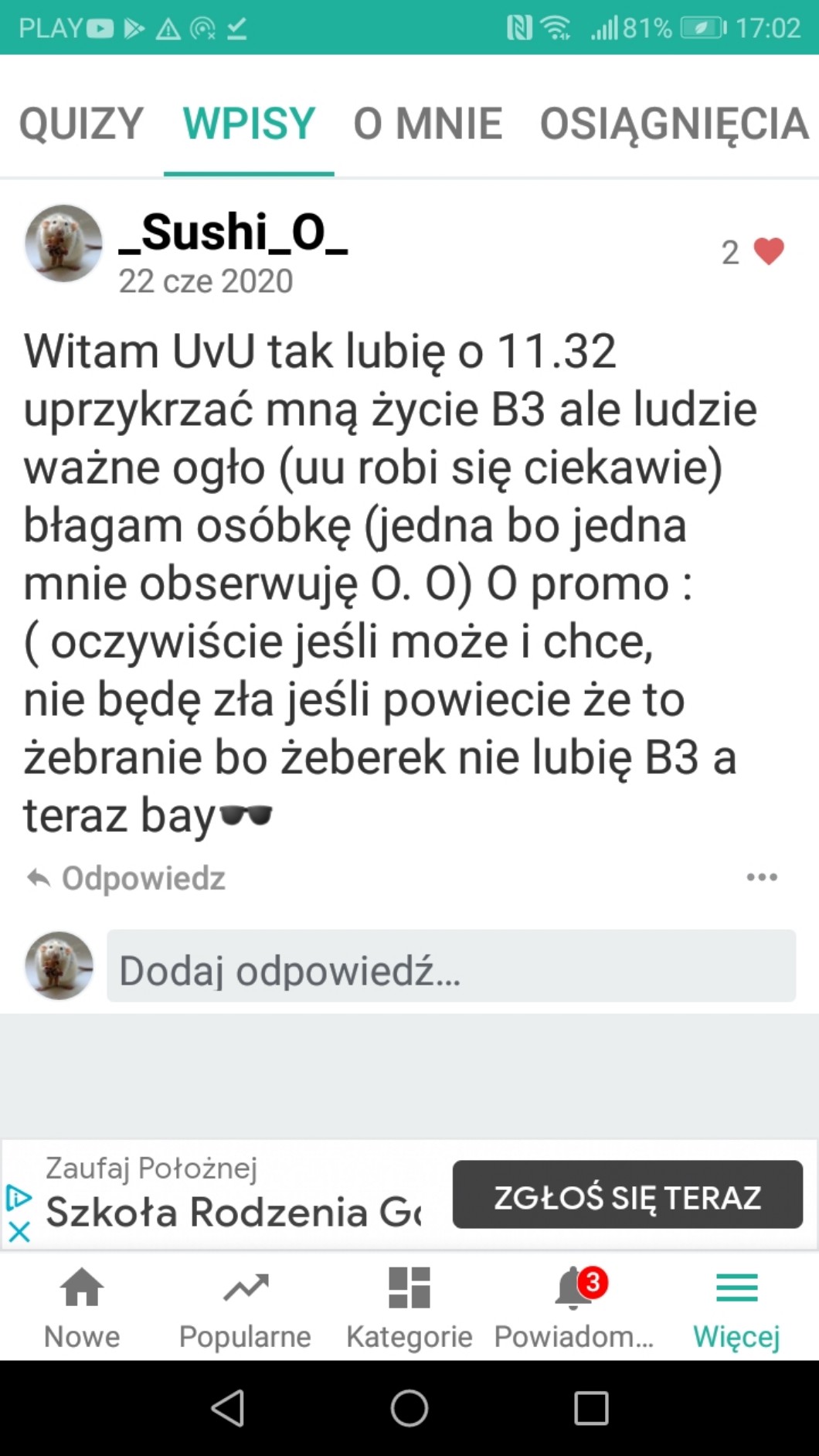Screen dimensions: 819x1456
Task: Check Powiadomienia notifications
Action: (573, 1307)
